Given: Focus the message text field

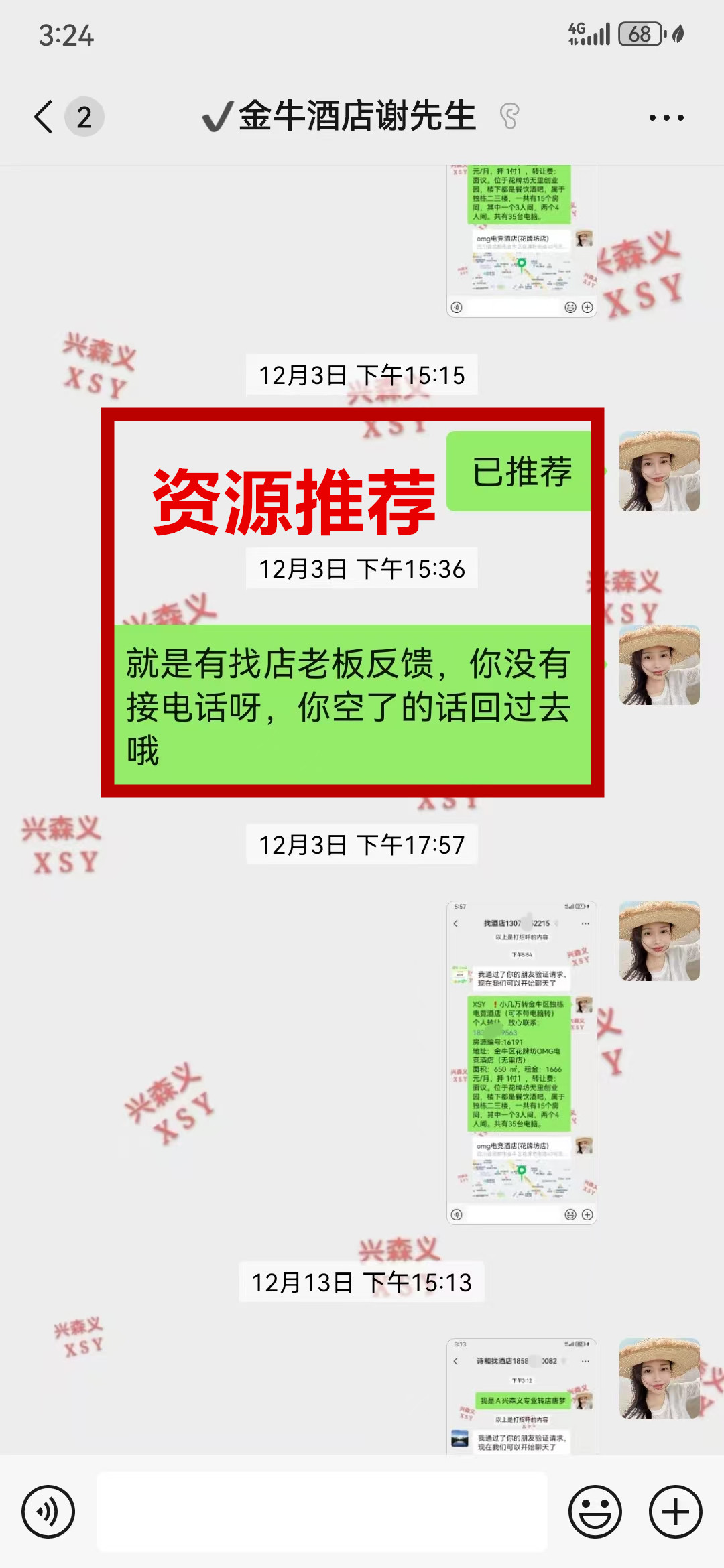Looking at the screenshot, I should point(322,1512).
